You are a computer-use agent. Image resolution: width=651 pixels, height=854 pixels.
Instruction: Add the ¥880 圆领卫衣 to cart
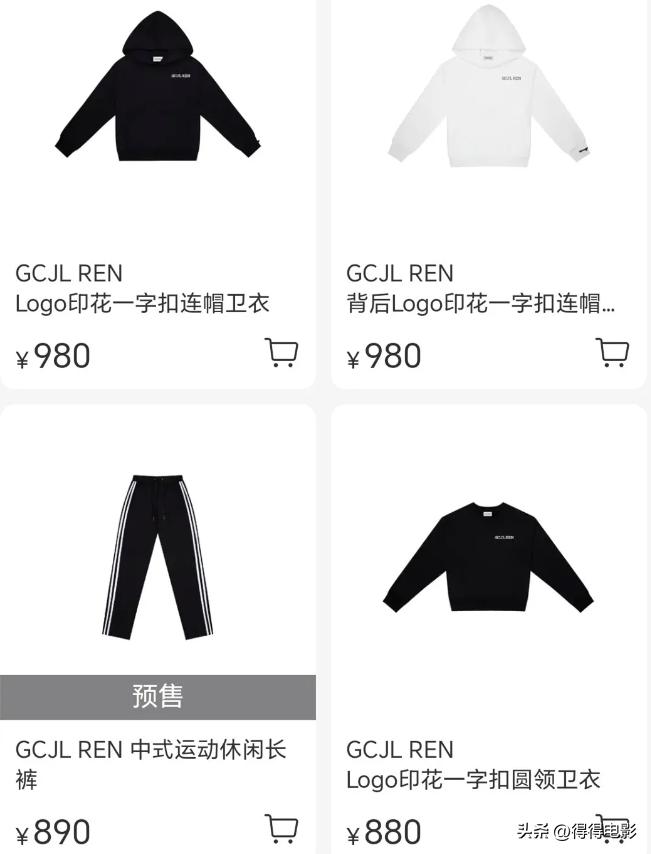[612, 829]
